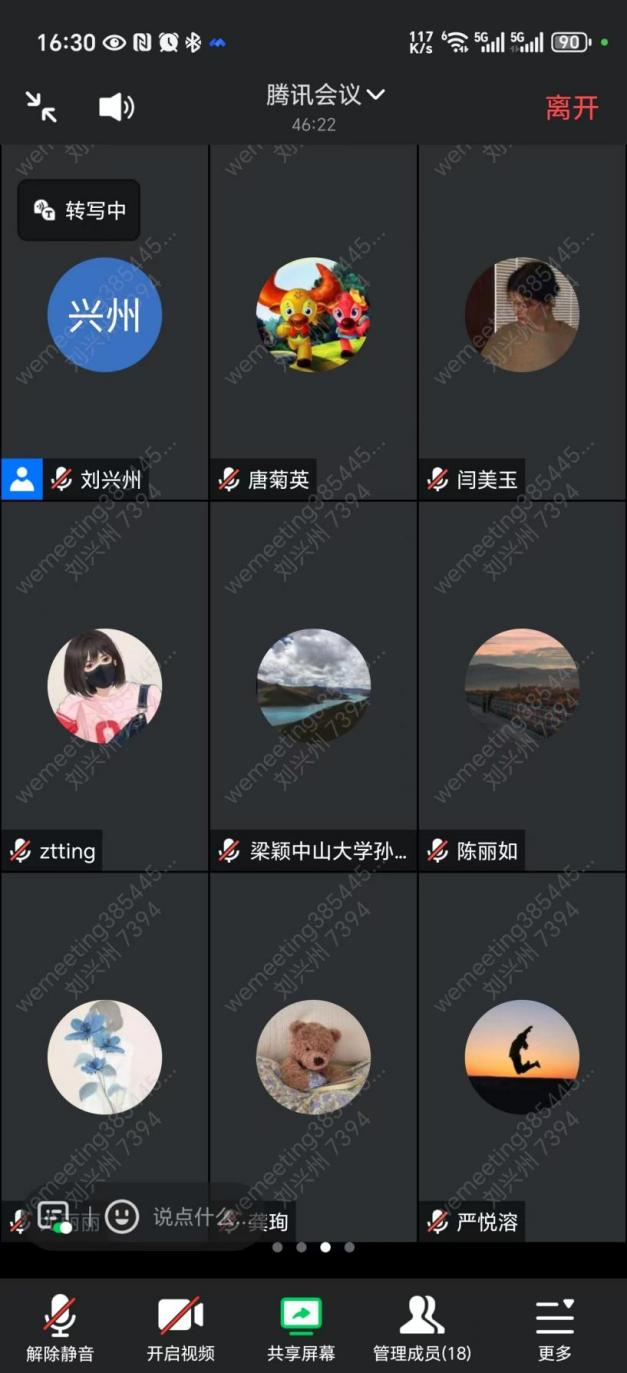This screenshot has width=627, height=1373.
Task: Open 管理成员 participant list
Action: 421,1326
